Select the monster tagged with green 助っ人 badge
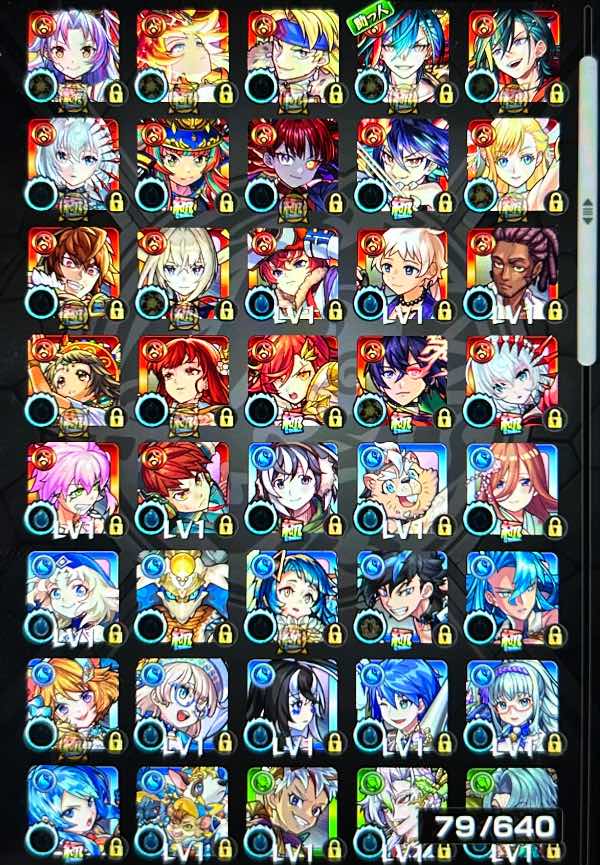Viewport: 600px width, 865px height. click(x=402, y=55)
